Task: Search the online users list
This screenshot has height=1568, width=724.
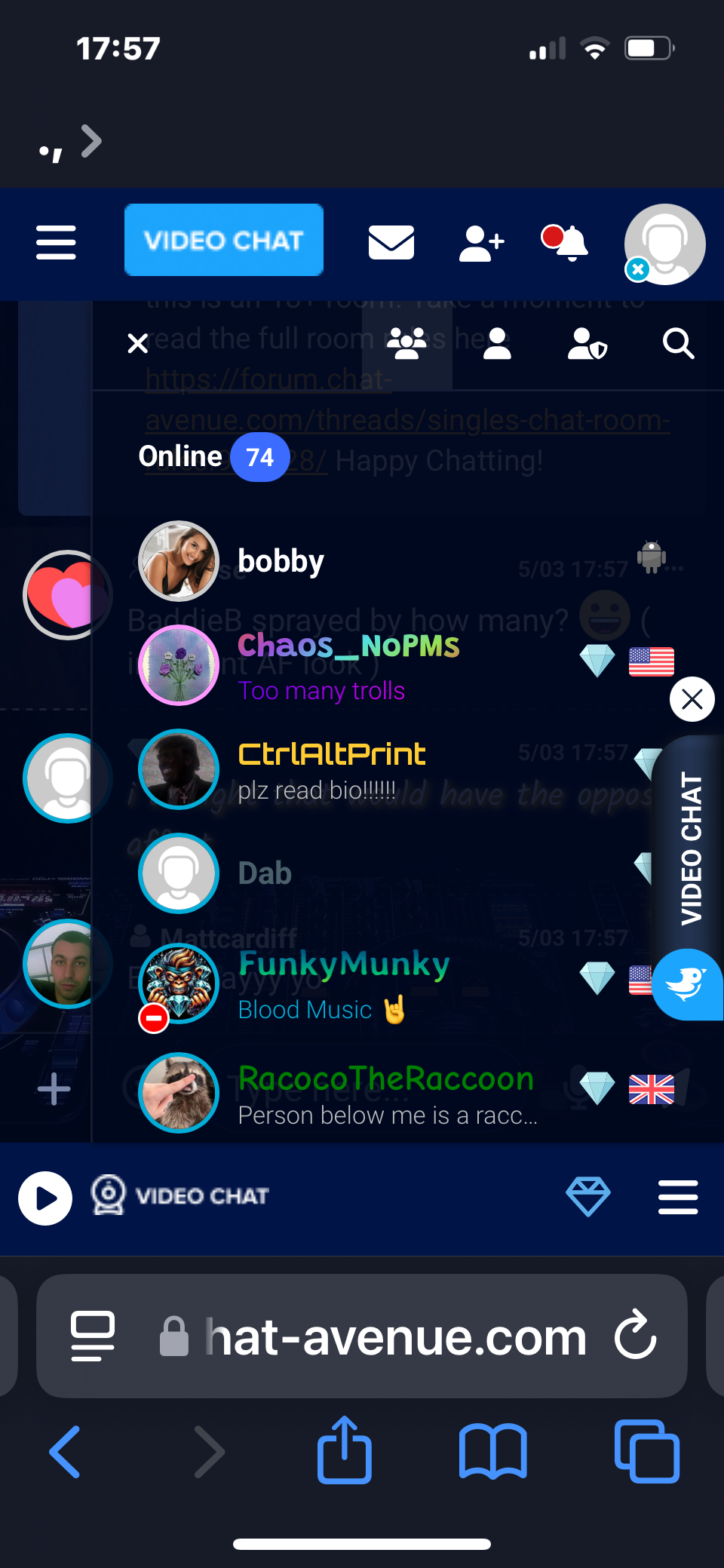Action: click(678, 343)
